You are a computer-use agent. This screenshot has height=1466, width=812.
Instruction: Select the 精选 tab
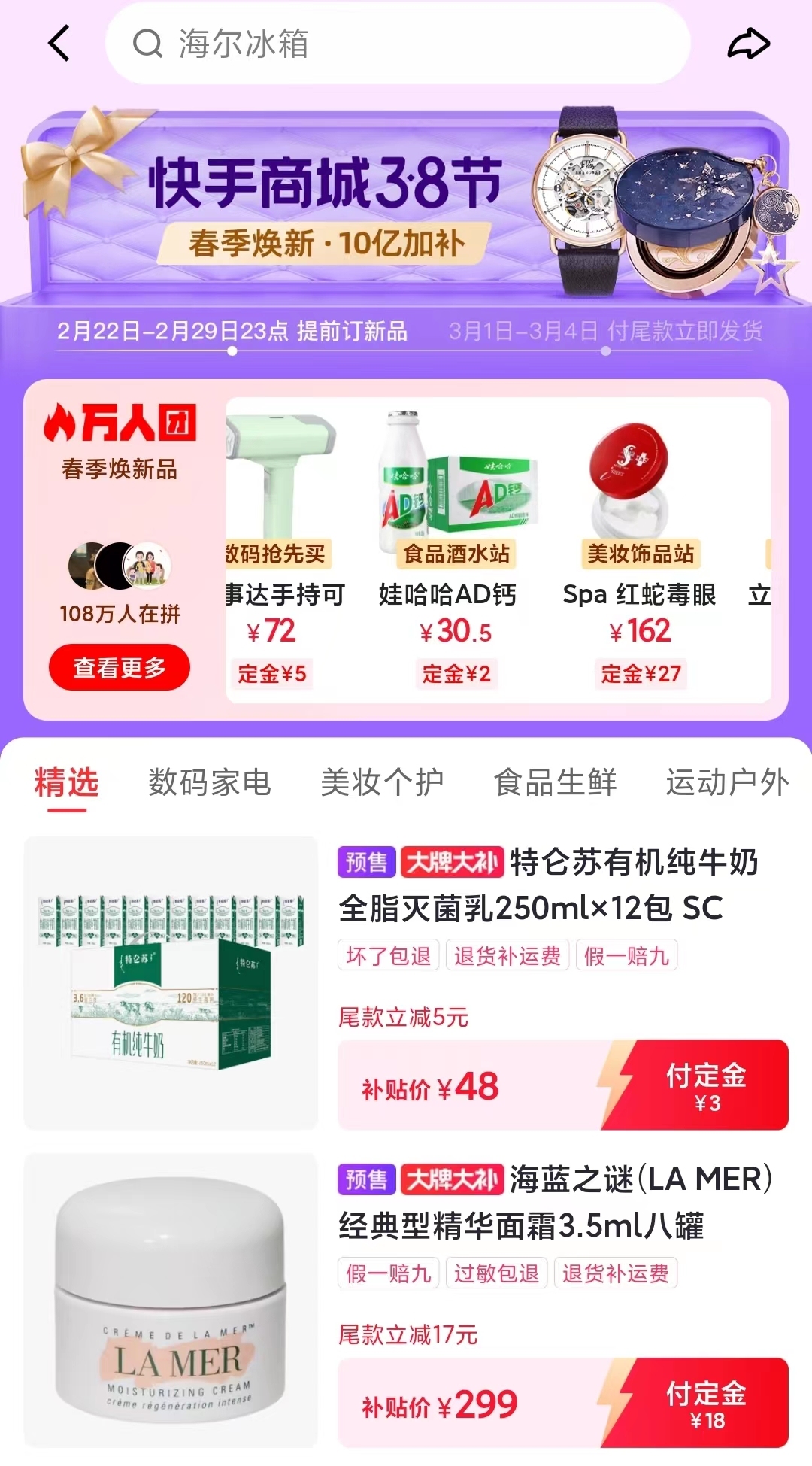click(67, 782)
